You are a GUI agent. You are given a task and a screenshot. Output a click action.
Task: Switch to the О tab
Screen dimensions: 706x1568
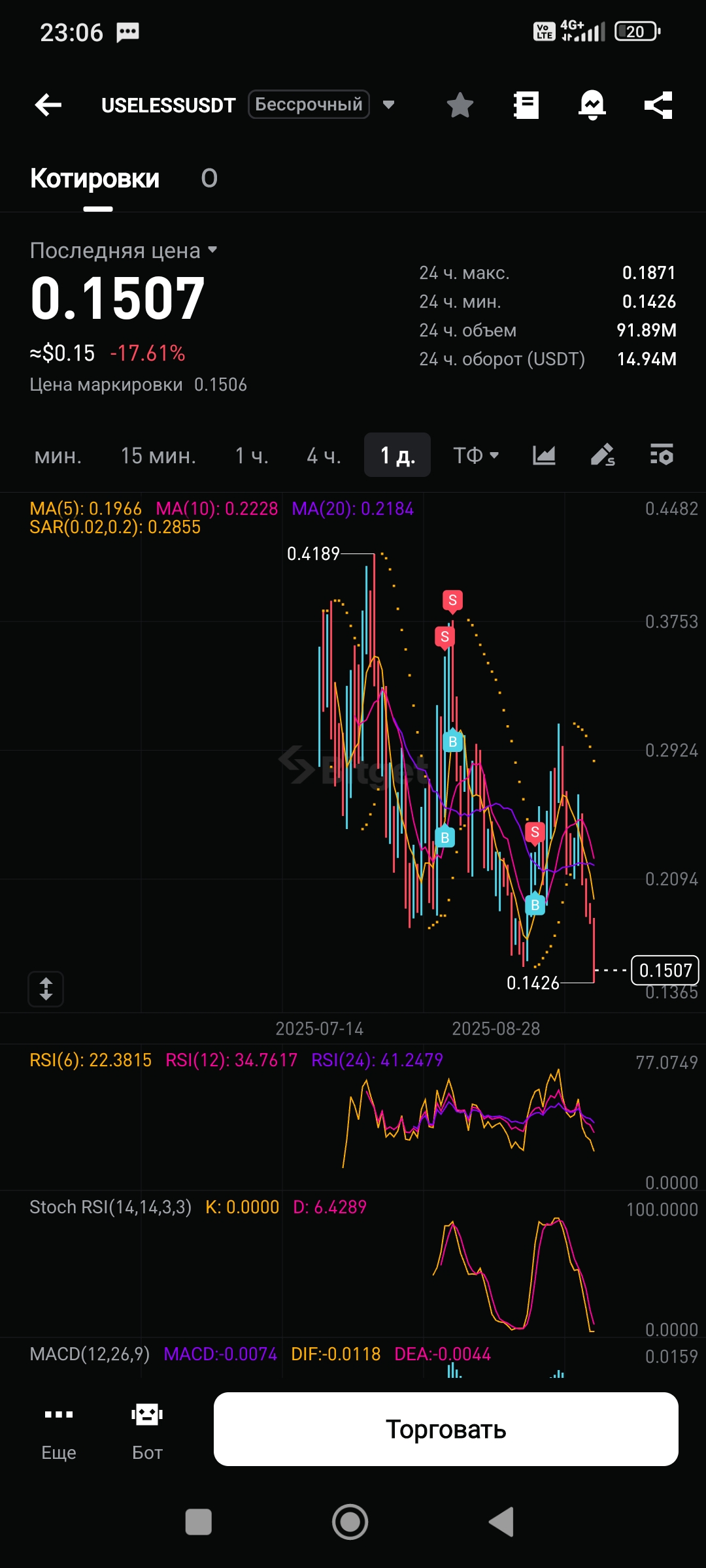coord(209,178)
